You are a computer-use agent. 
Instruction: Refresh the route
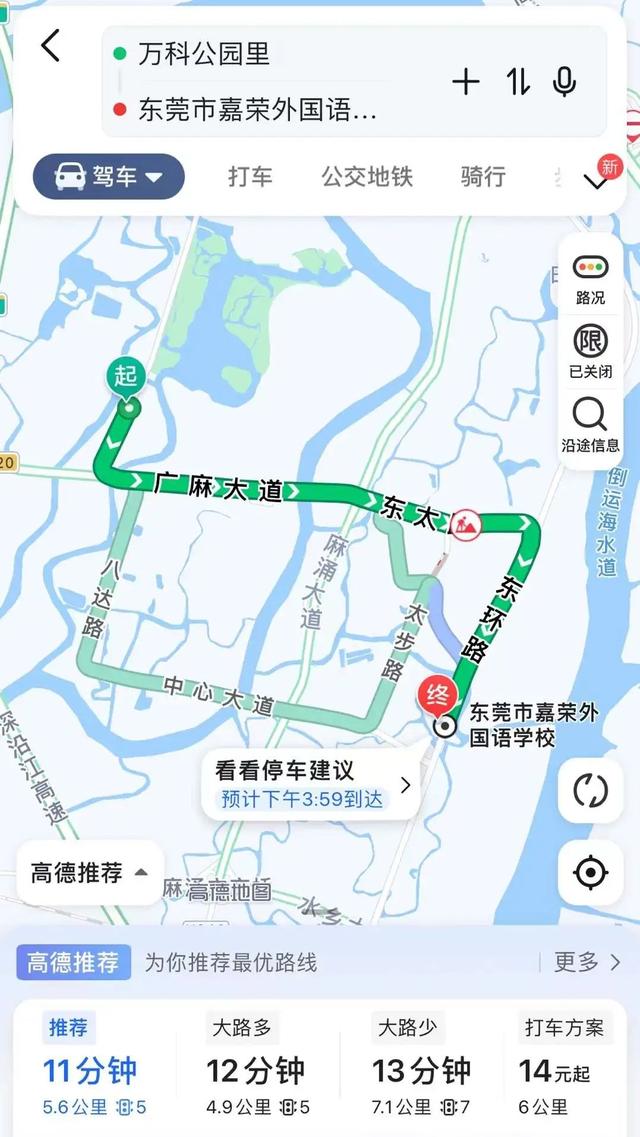(x=590, y=790)
